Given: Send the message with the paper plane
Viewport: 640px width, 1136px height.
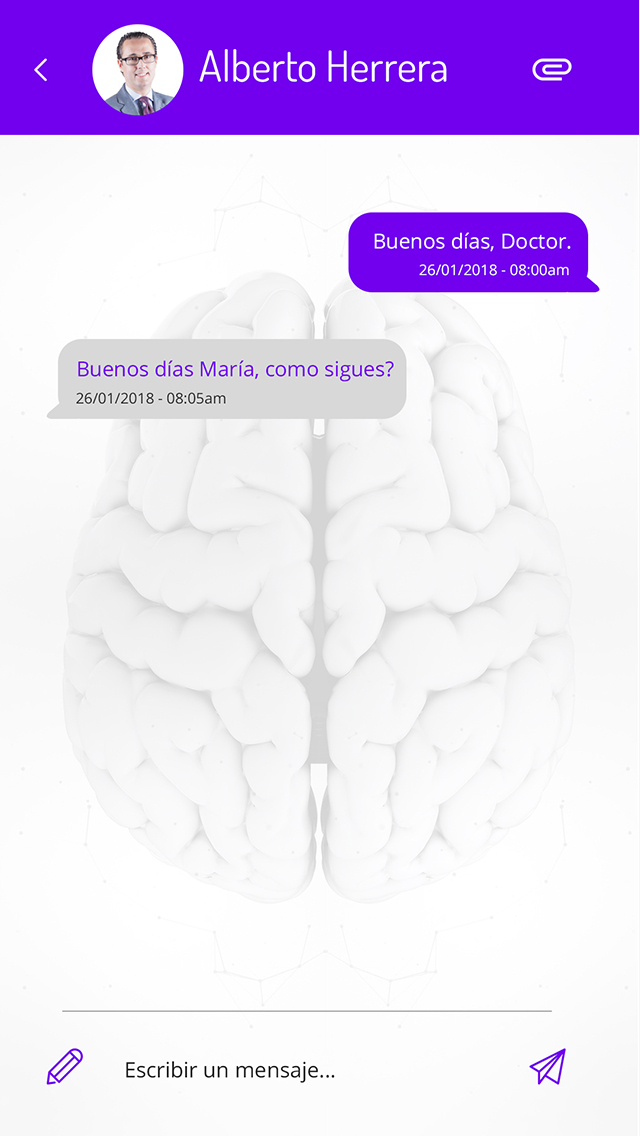Looking at the screenshot, I should (x=548, y=1067).
